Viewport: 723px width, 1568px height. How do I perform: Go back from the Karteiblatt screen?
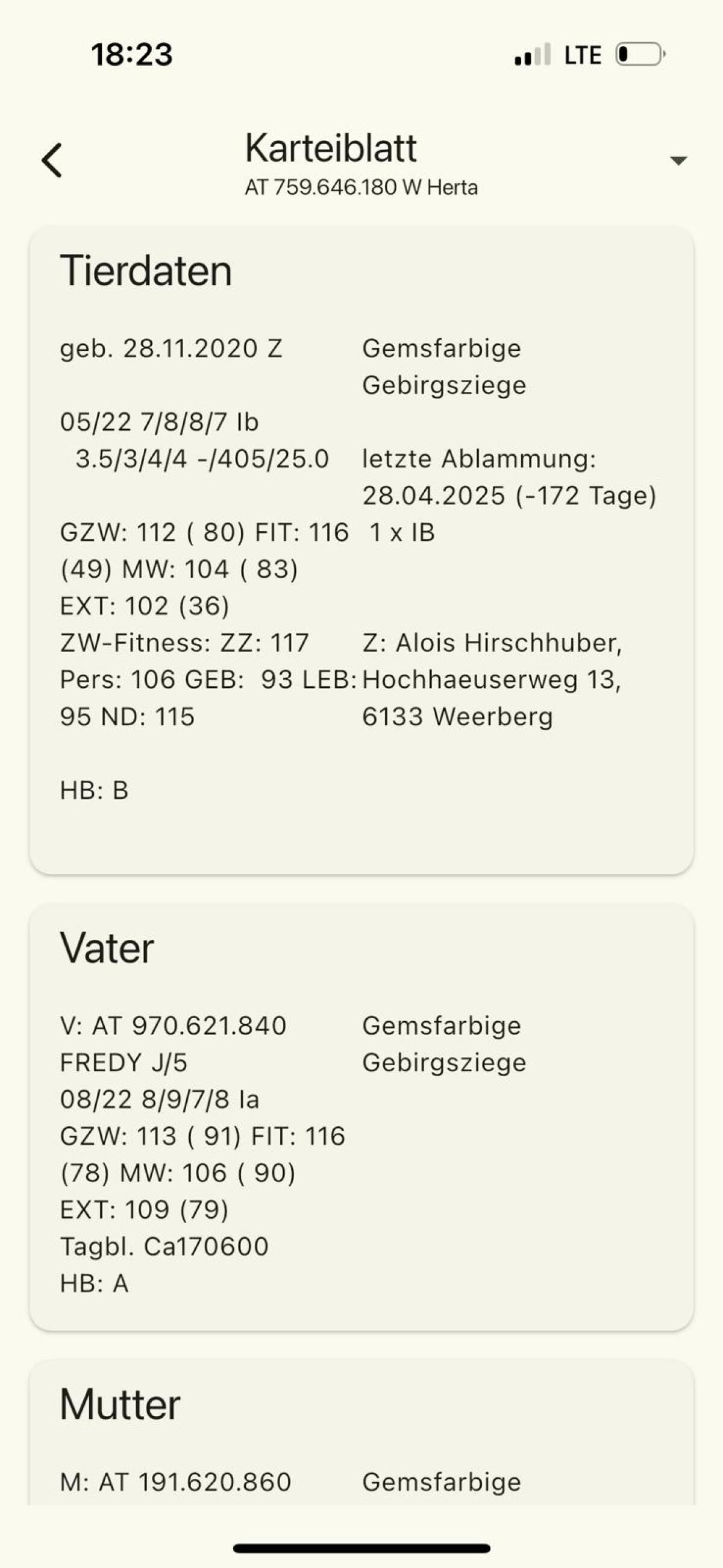52,160
